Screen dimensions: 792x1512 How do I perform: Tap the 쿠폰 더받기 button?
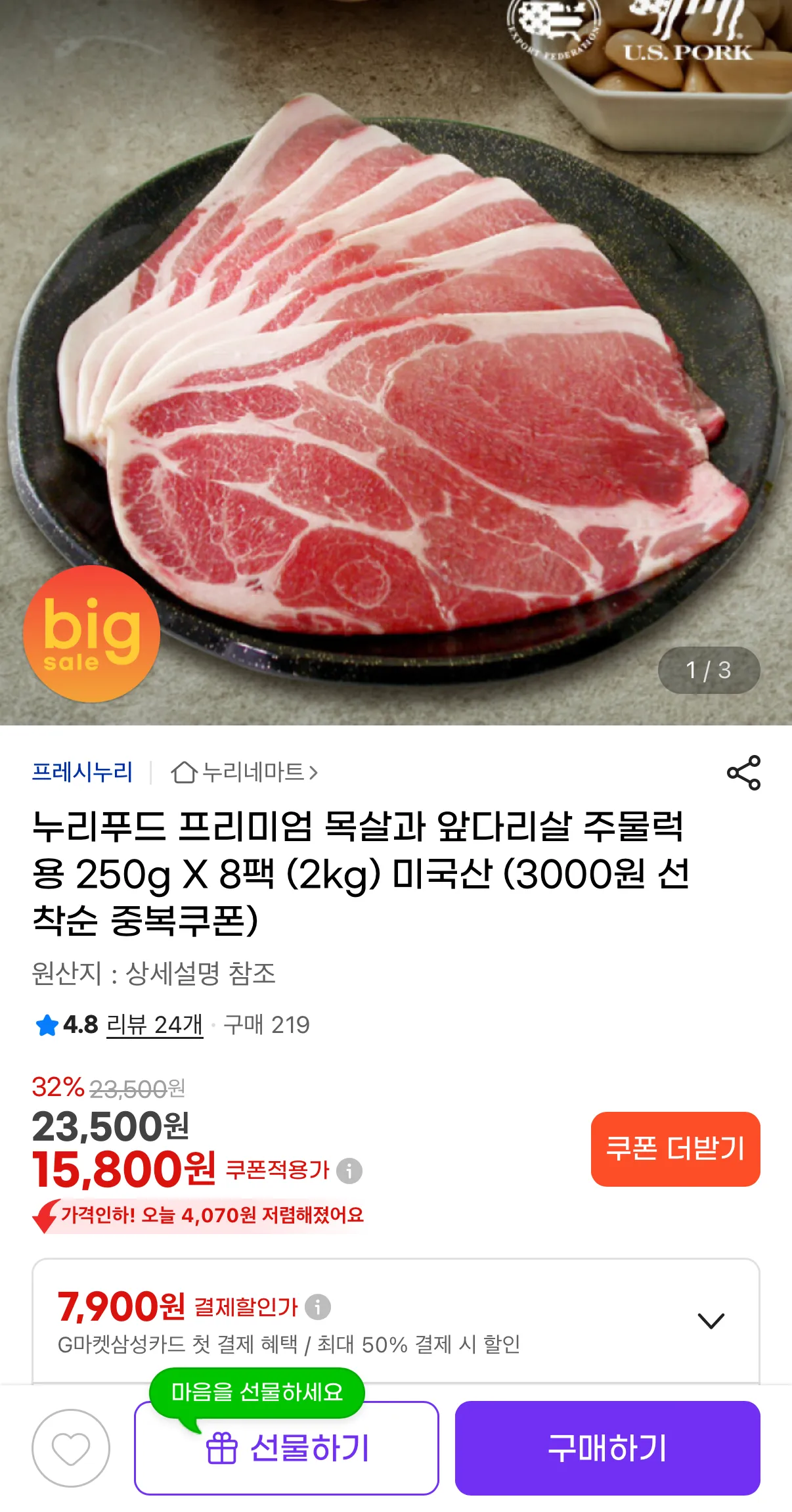click(675, 1149)
